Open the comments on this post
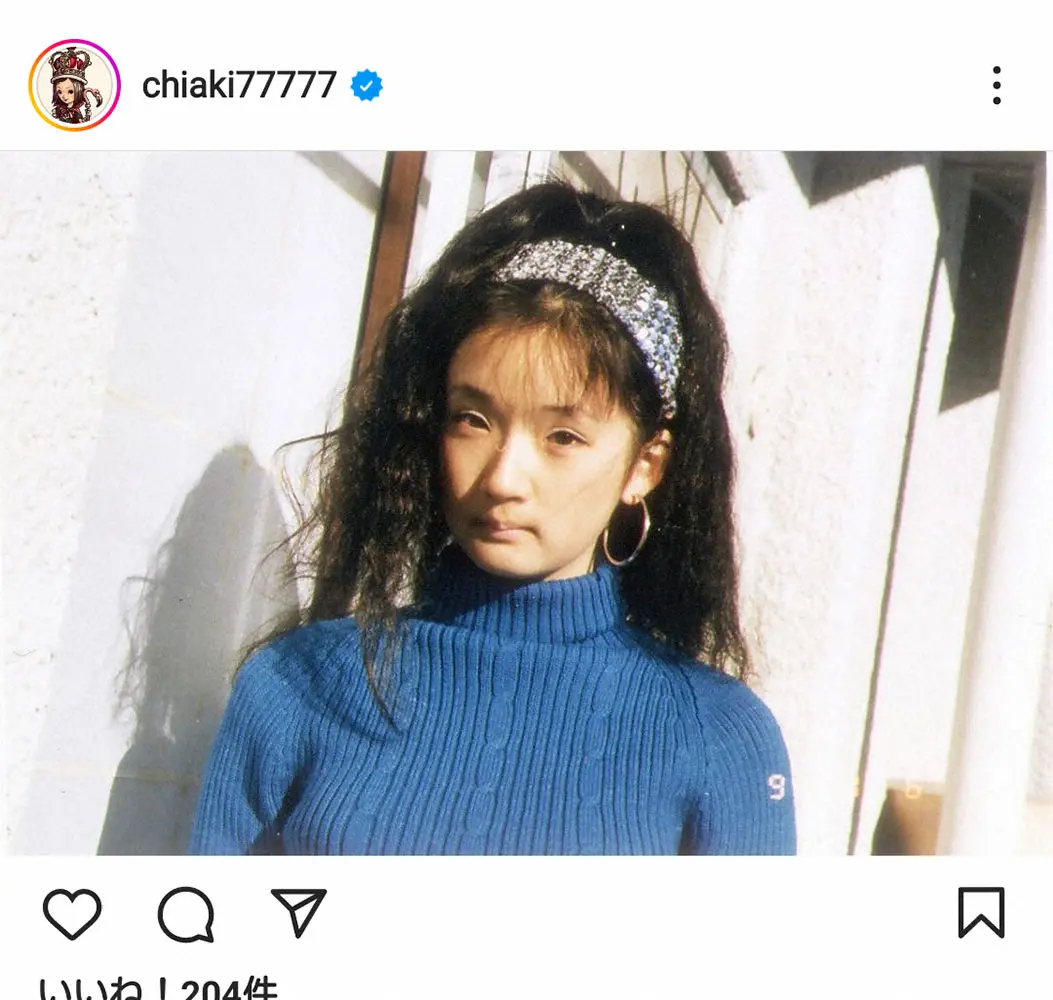This screenshot has height=1000, width=1053. coord(186,913)
